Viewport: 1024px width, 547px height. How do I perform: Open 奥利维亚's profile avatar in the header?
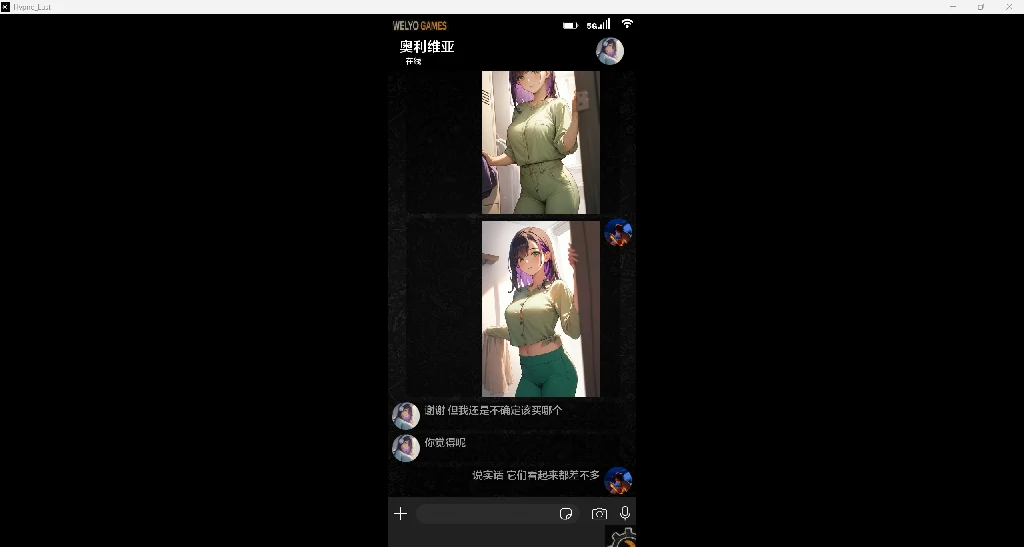point(610,51)
